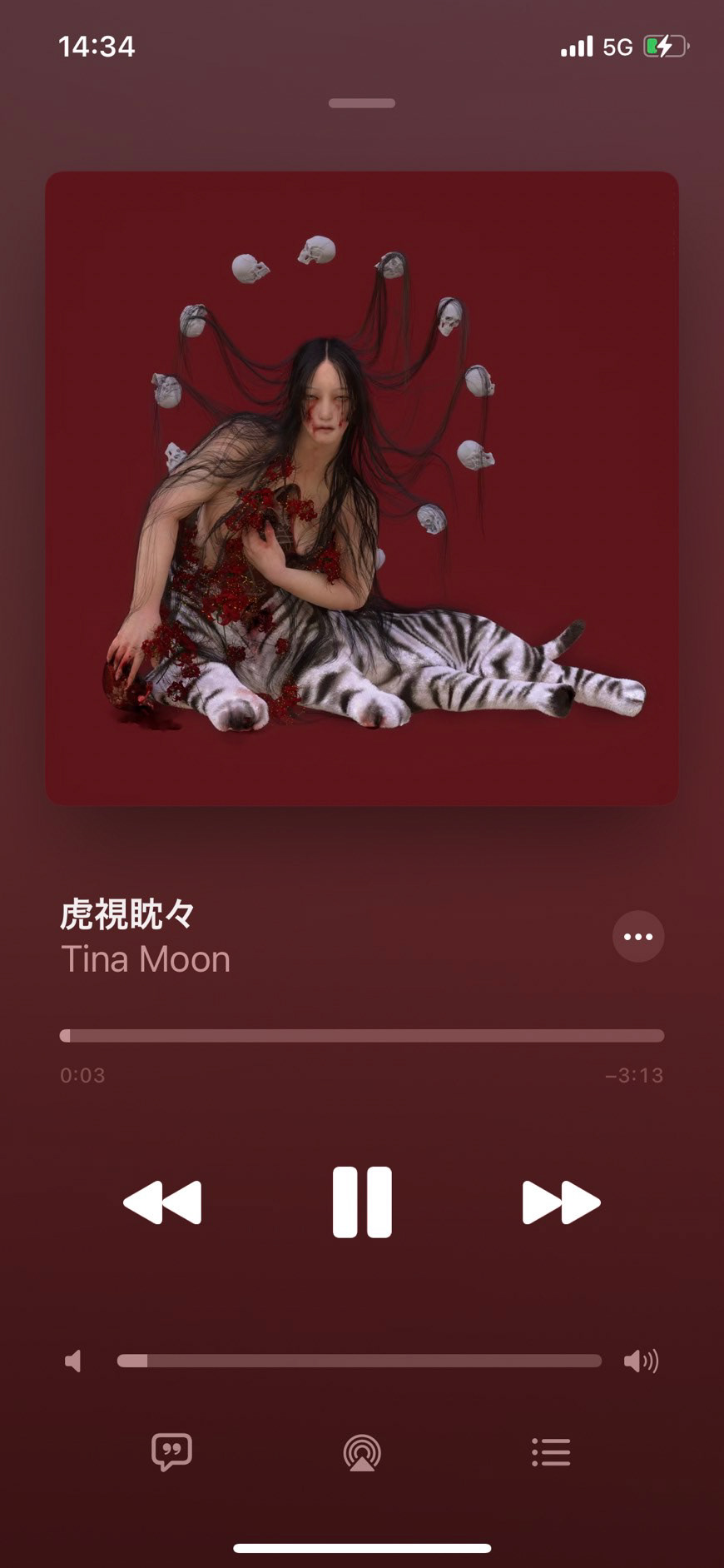Open the AirPlay output picker
The image size is (724, 1568).
pos(362,1453)
